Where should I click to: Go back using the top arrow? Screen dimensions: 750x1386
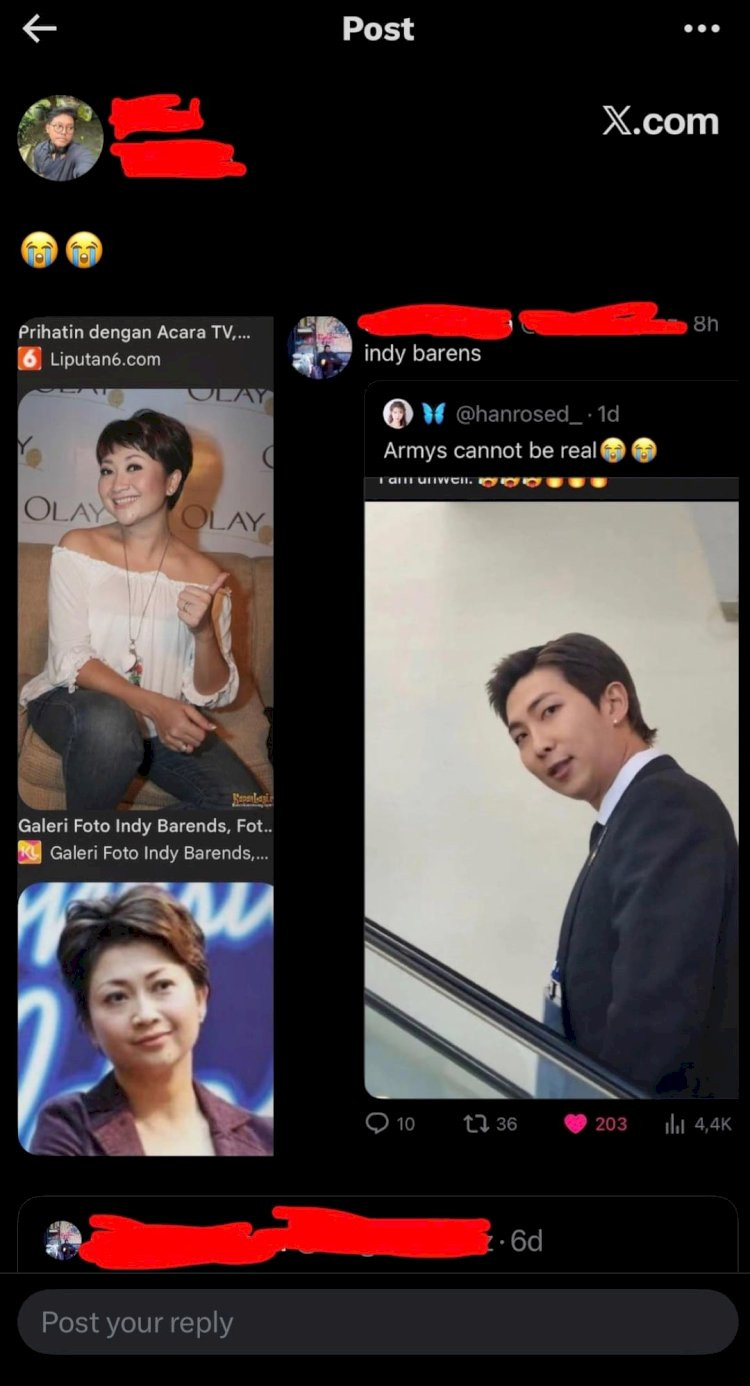[x=39, y=29]
